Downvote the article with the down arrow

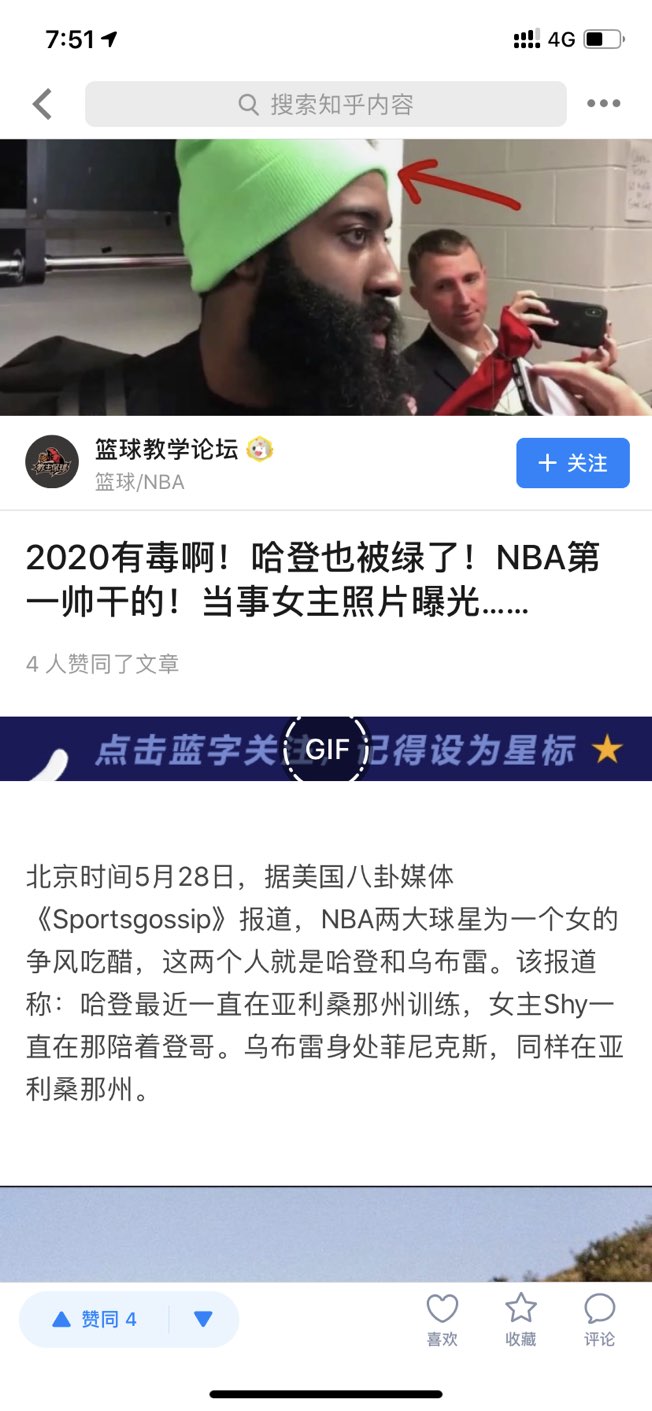click(x=204, y=1320)
